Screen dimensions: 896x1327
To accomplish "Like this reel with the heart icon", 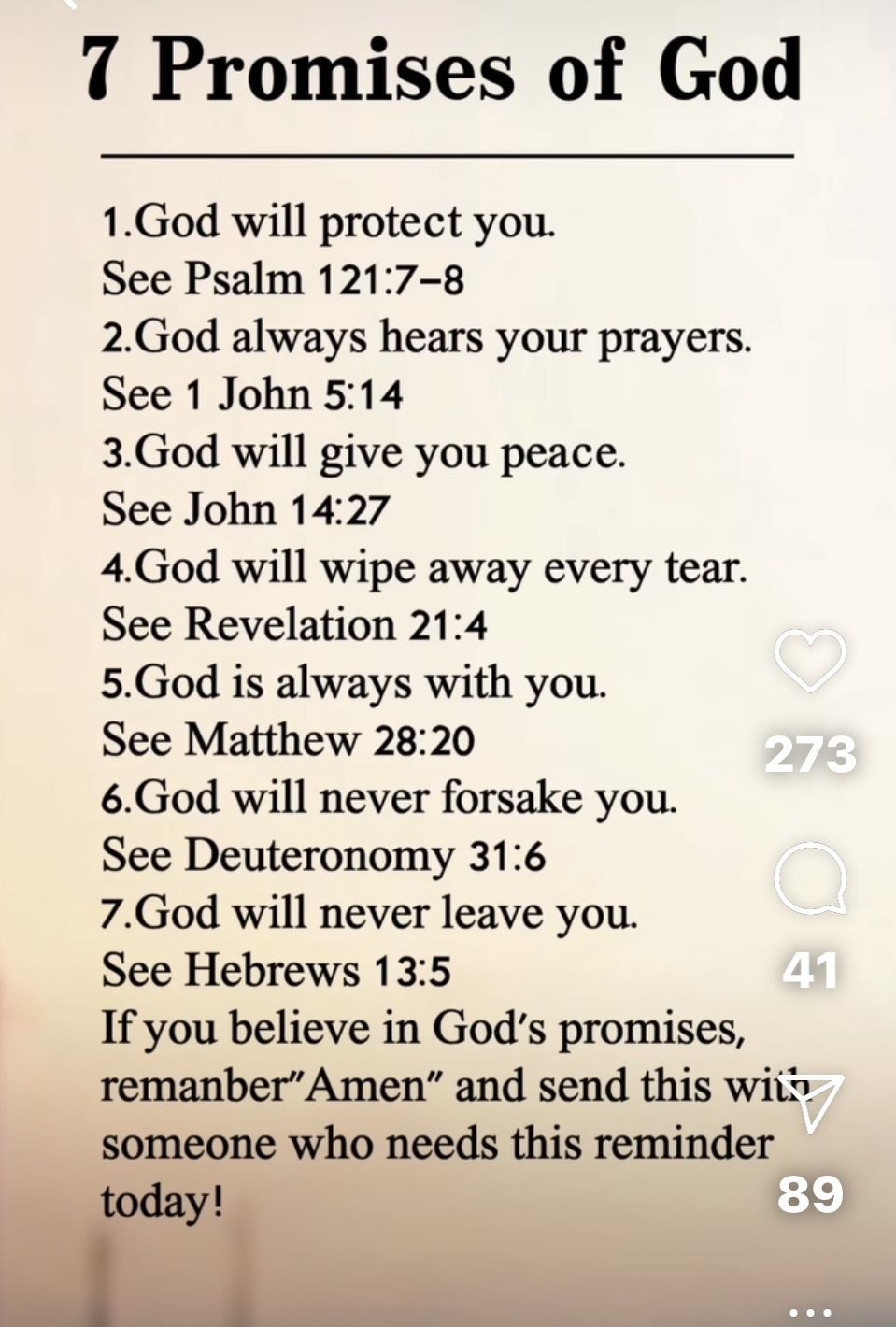I will (810, 660).
